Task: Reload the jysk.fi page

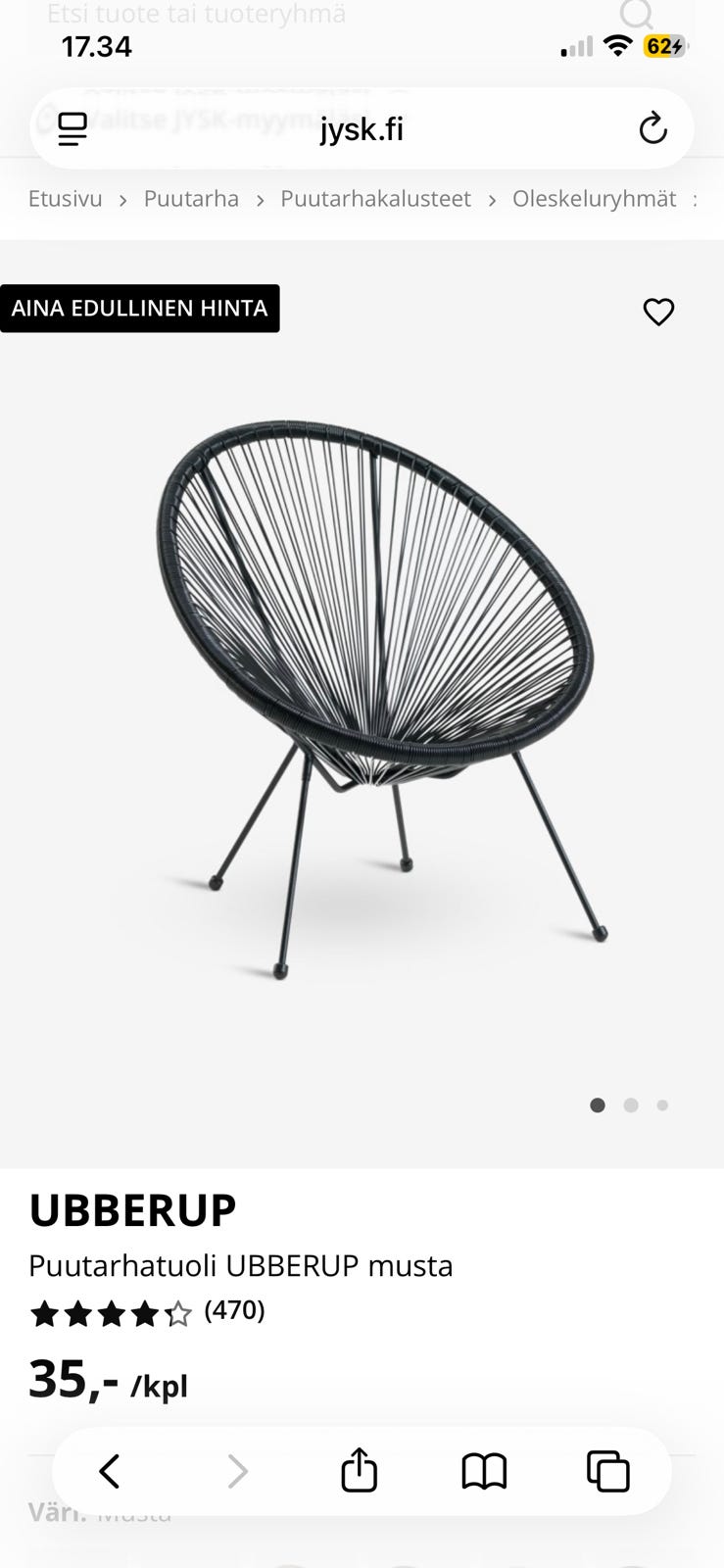Action: pyautogui.click(x=652, y=128)
